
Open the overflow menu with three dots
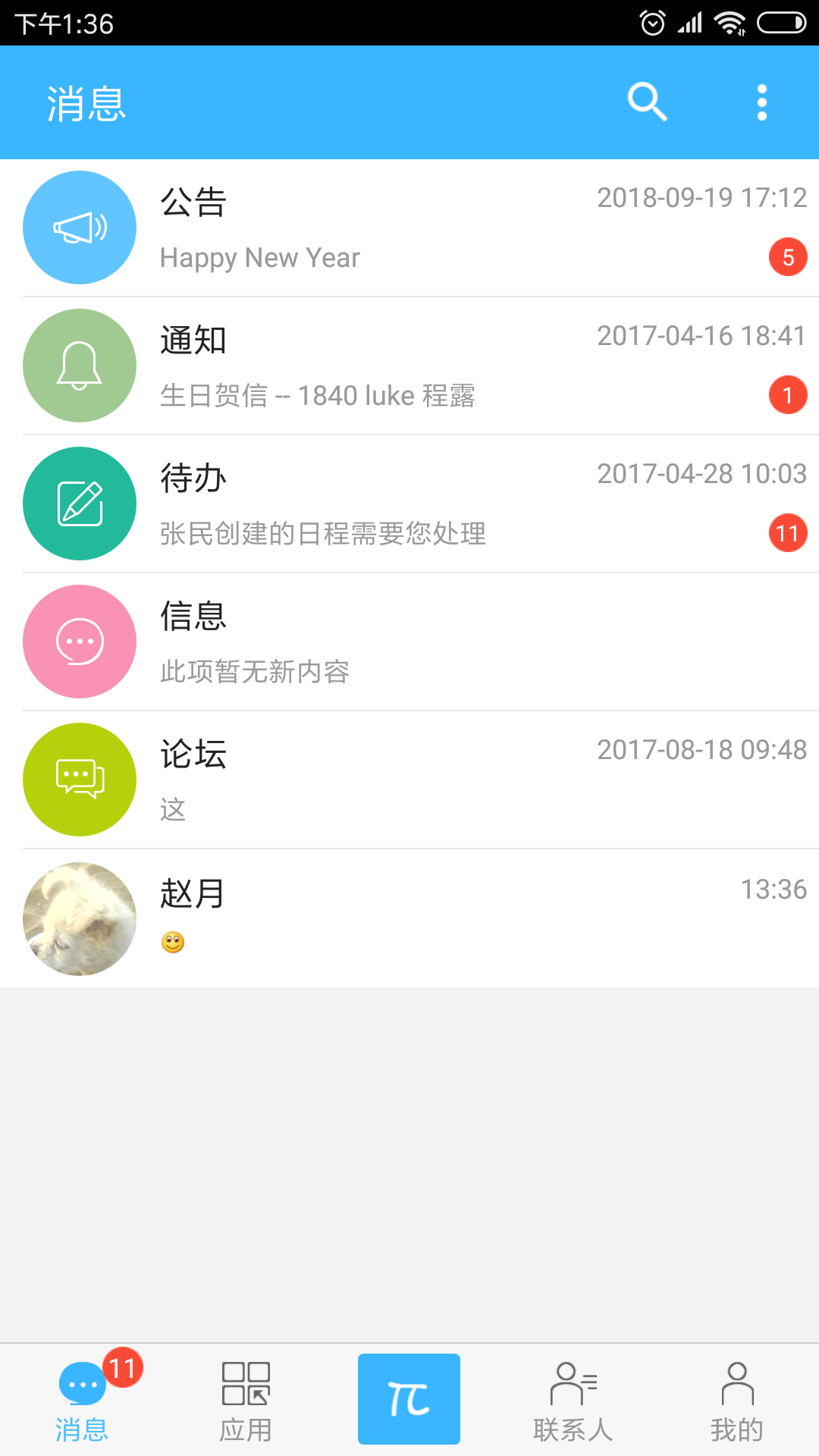click(761, 102)
